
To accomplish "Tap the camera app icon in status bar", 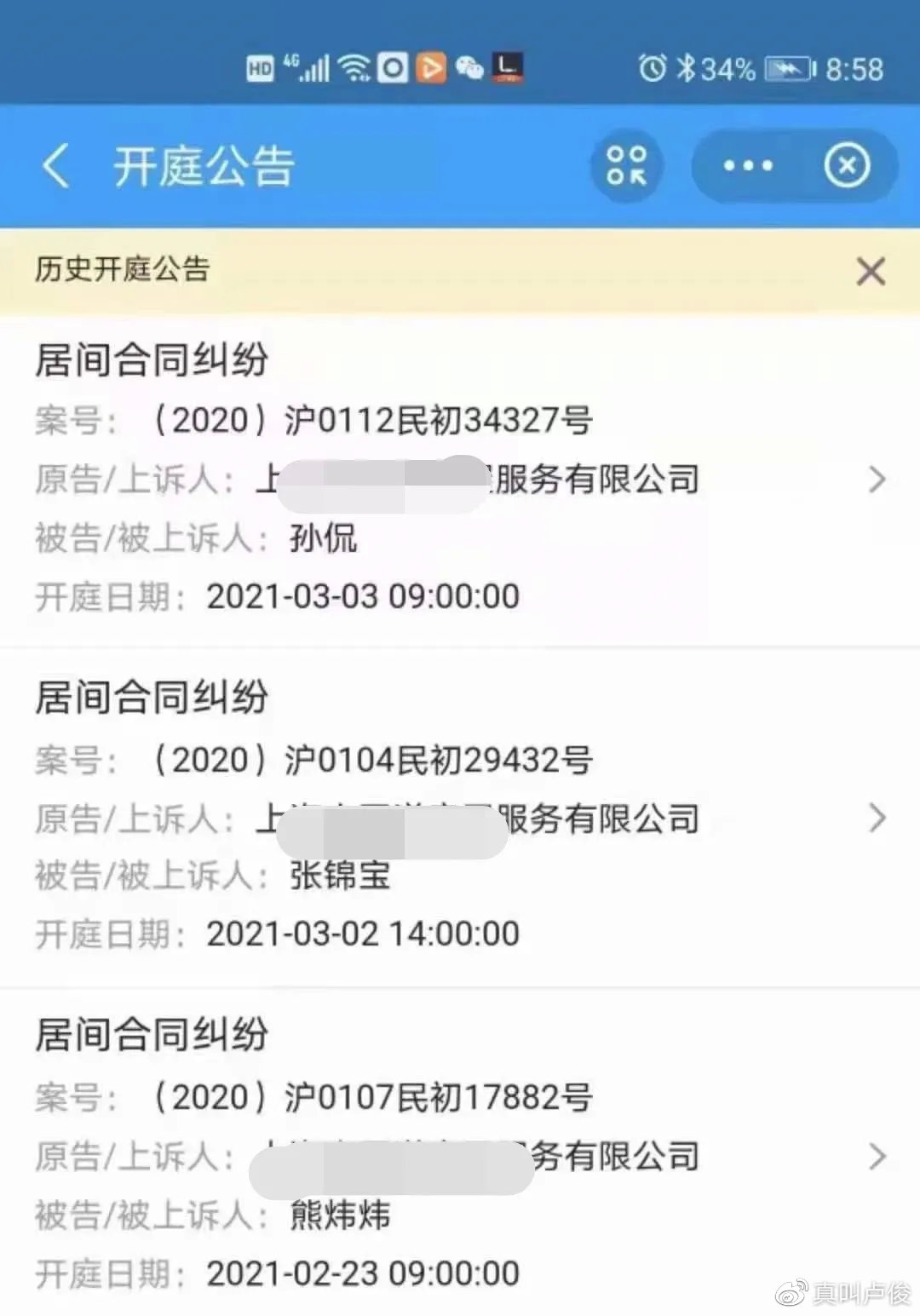I will click(x=393, y=67).
